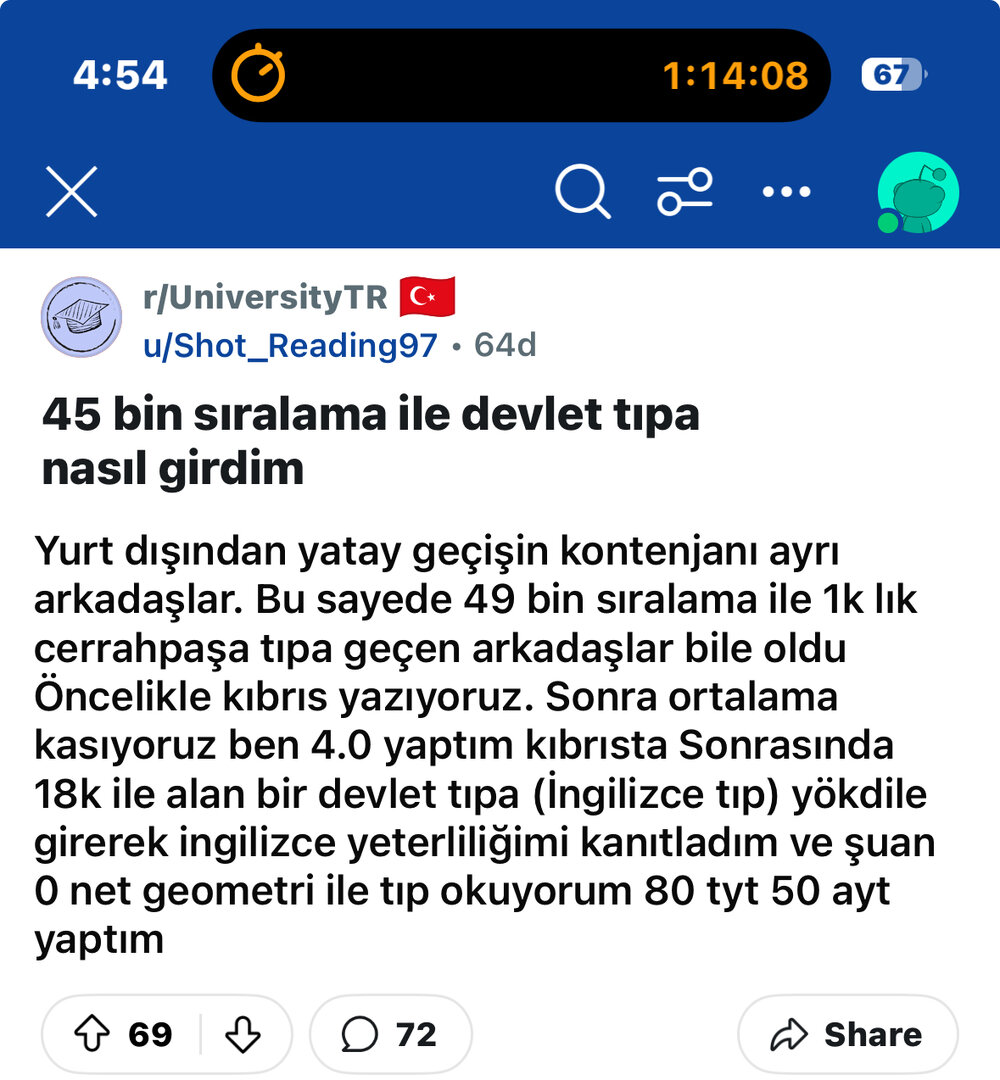The width and height of the screenshot is (1000, 1080).
Task: Open your profile avatar menu
Action: (x=917, y=192)
